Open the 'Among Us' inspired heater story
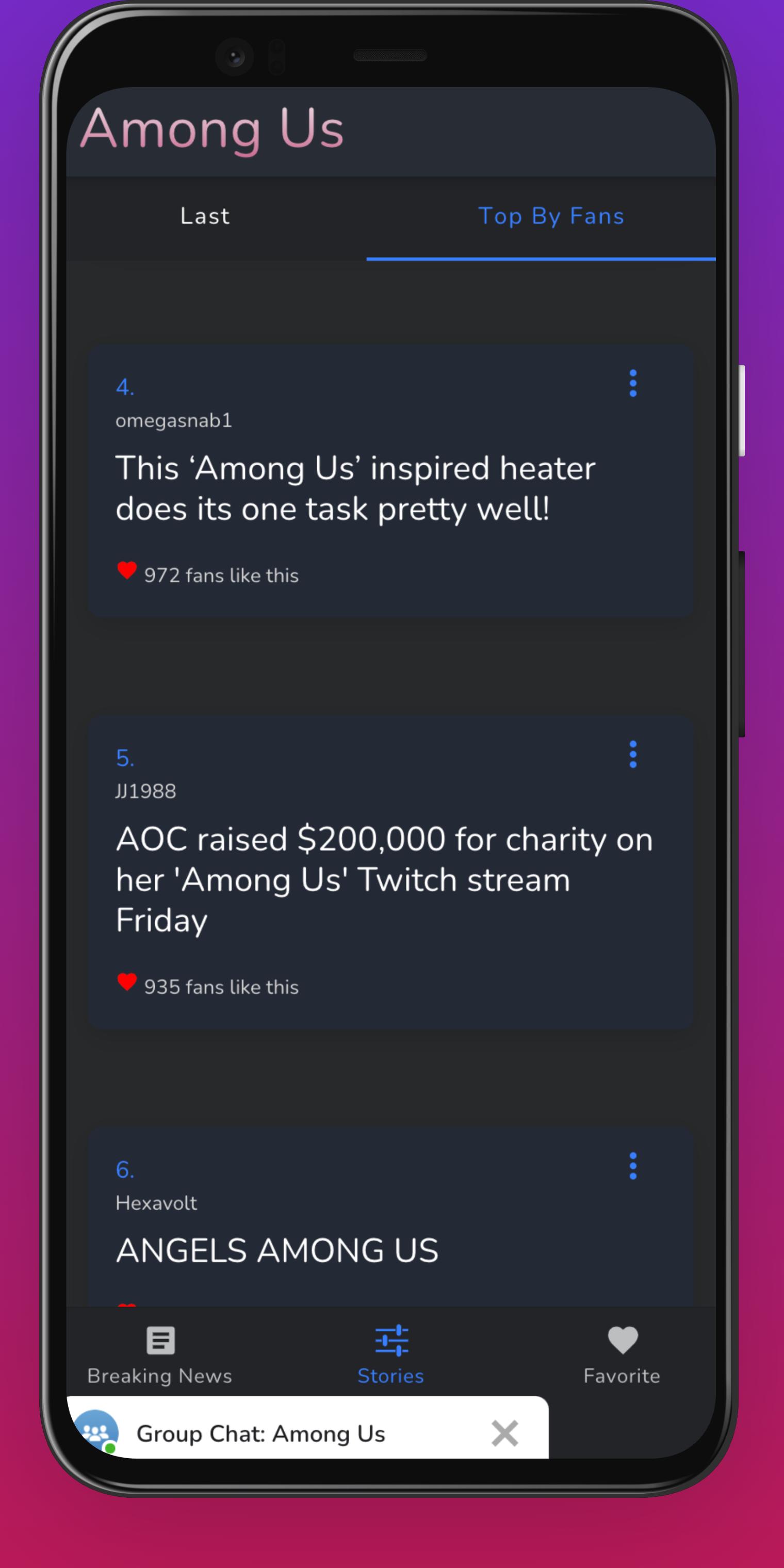 click(355, 488)
